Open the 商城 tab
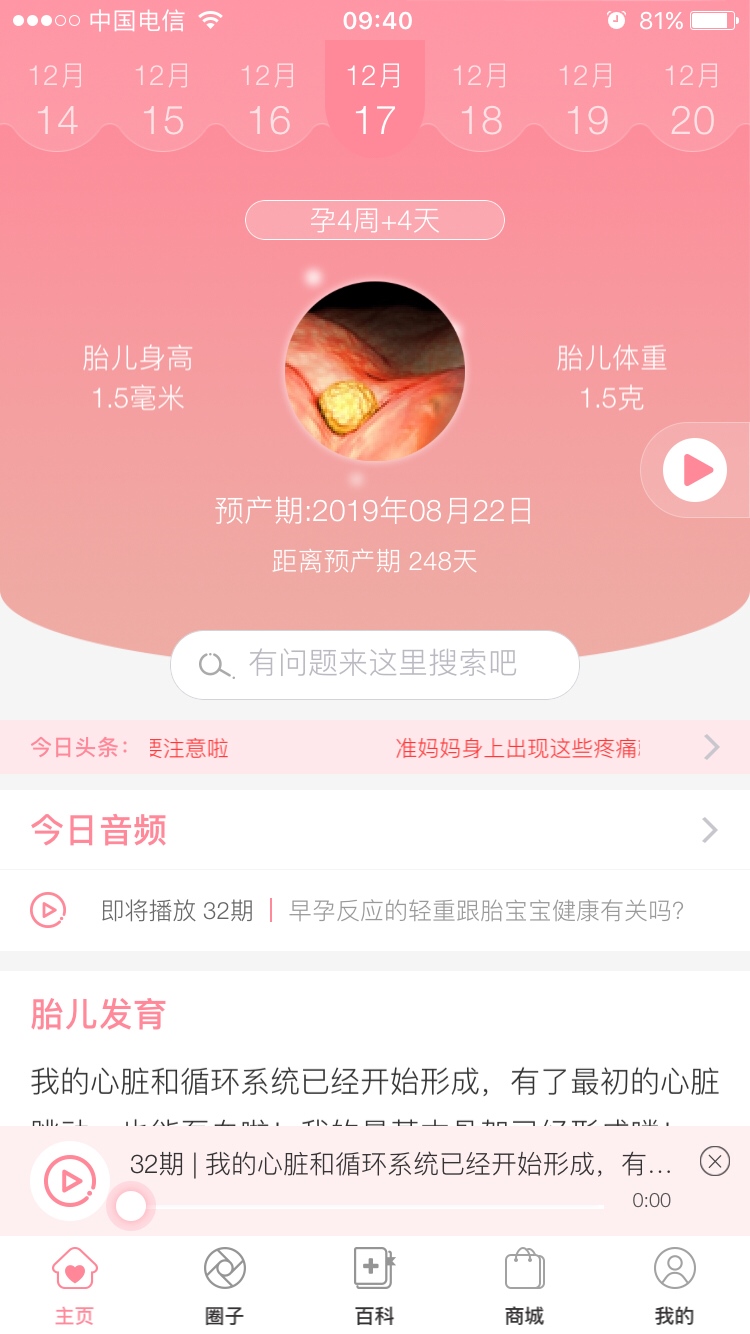 pyautogui.click(x=524, y=1285)
